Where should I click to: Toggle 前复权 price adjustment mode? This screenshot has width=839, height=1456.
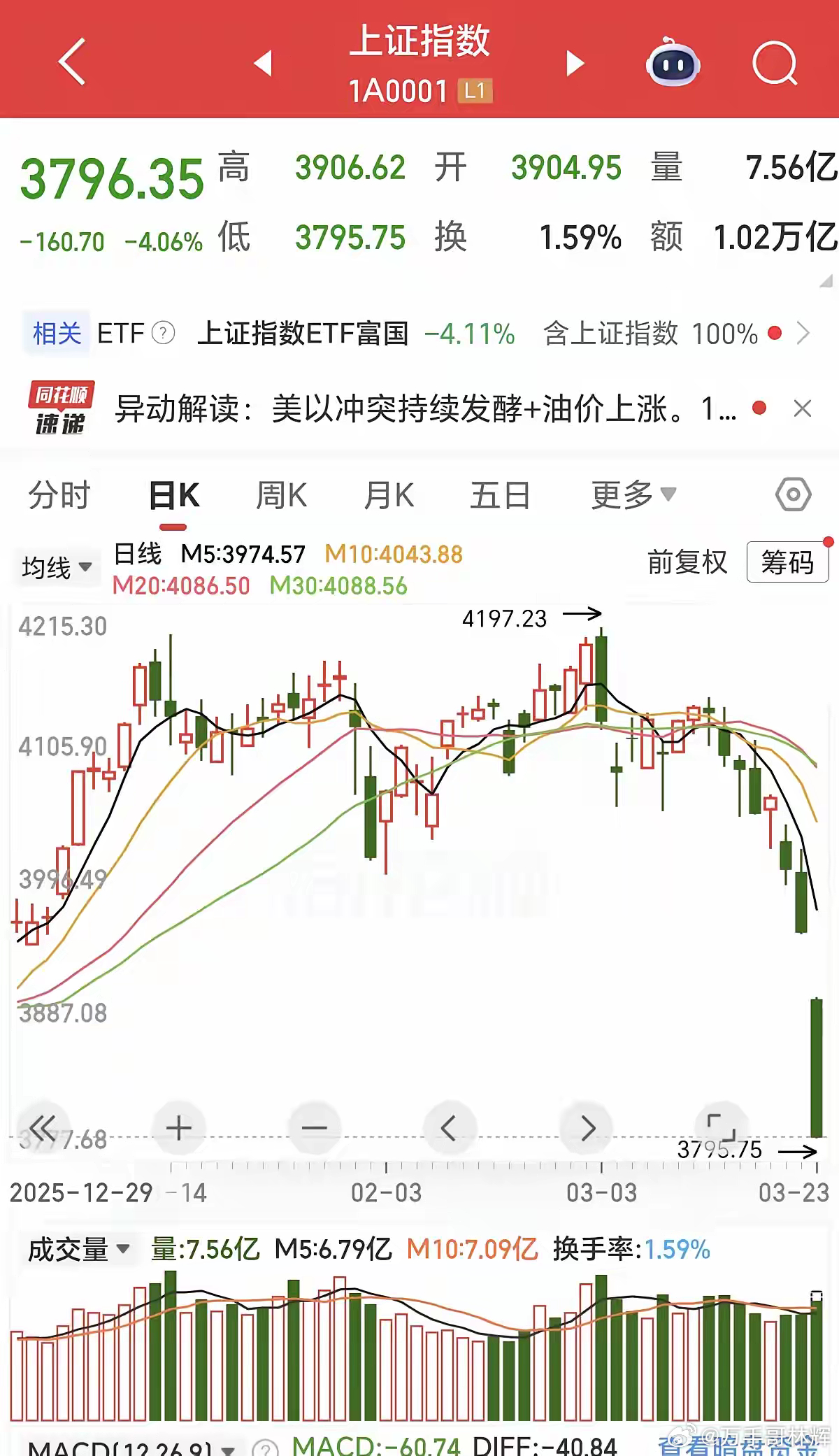pyautogui.click(x=688, y=562)
